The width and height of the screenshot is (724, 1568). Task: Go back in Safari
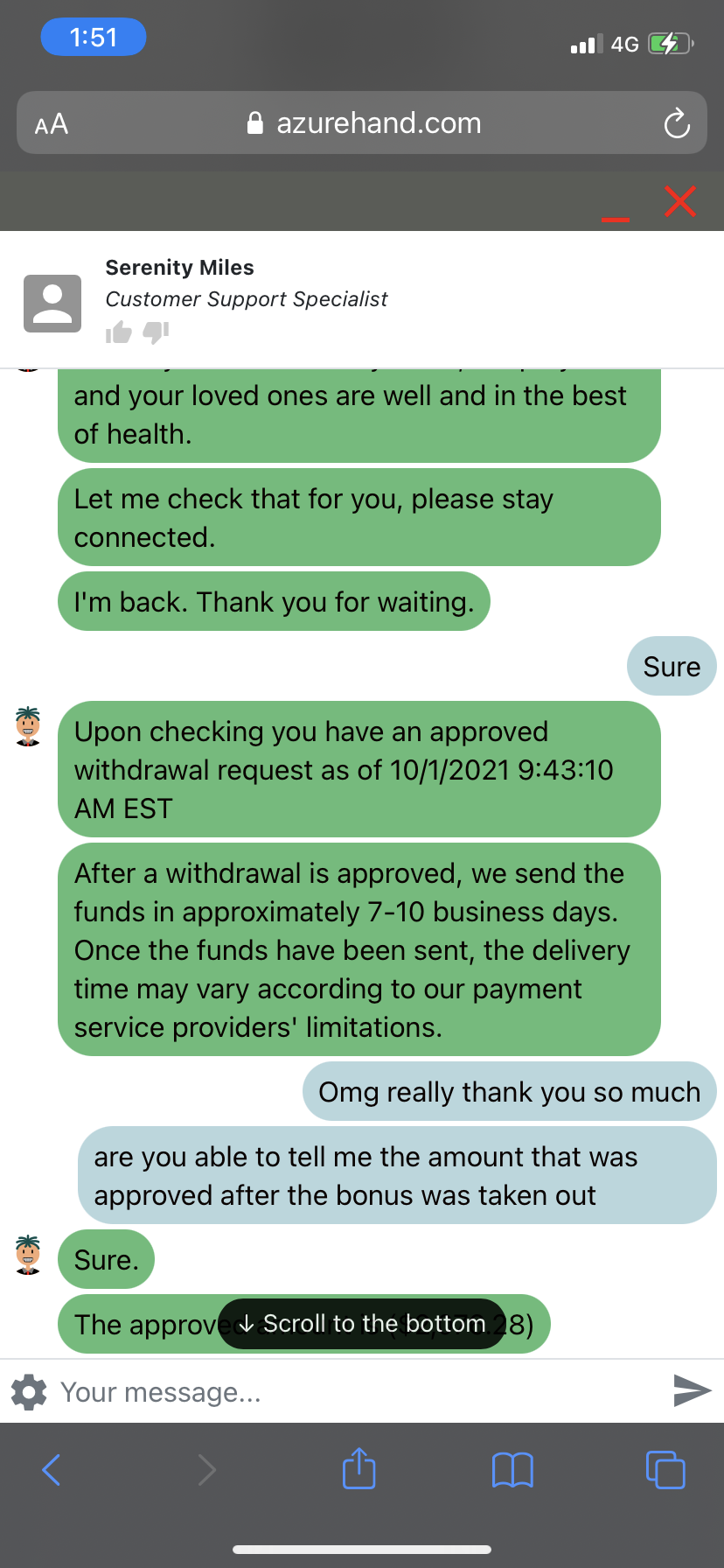52,1470
